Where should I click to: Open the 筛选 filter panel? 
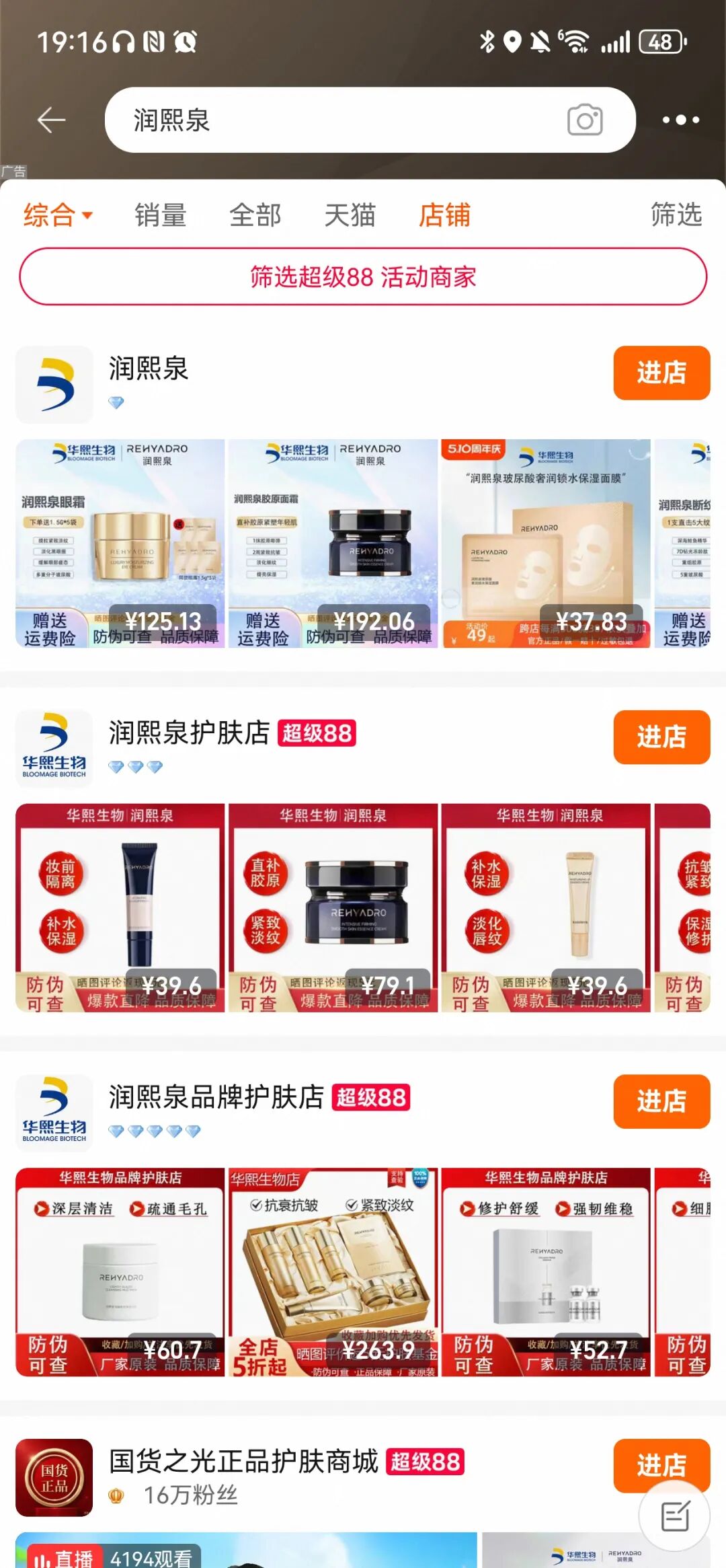click(676, 215)
